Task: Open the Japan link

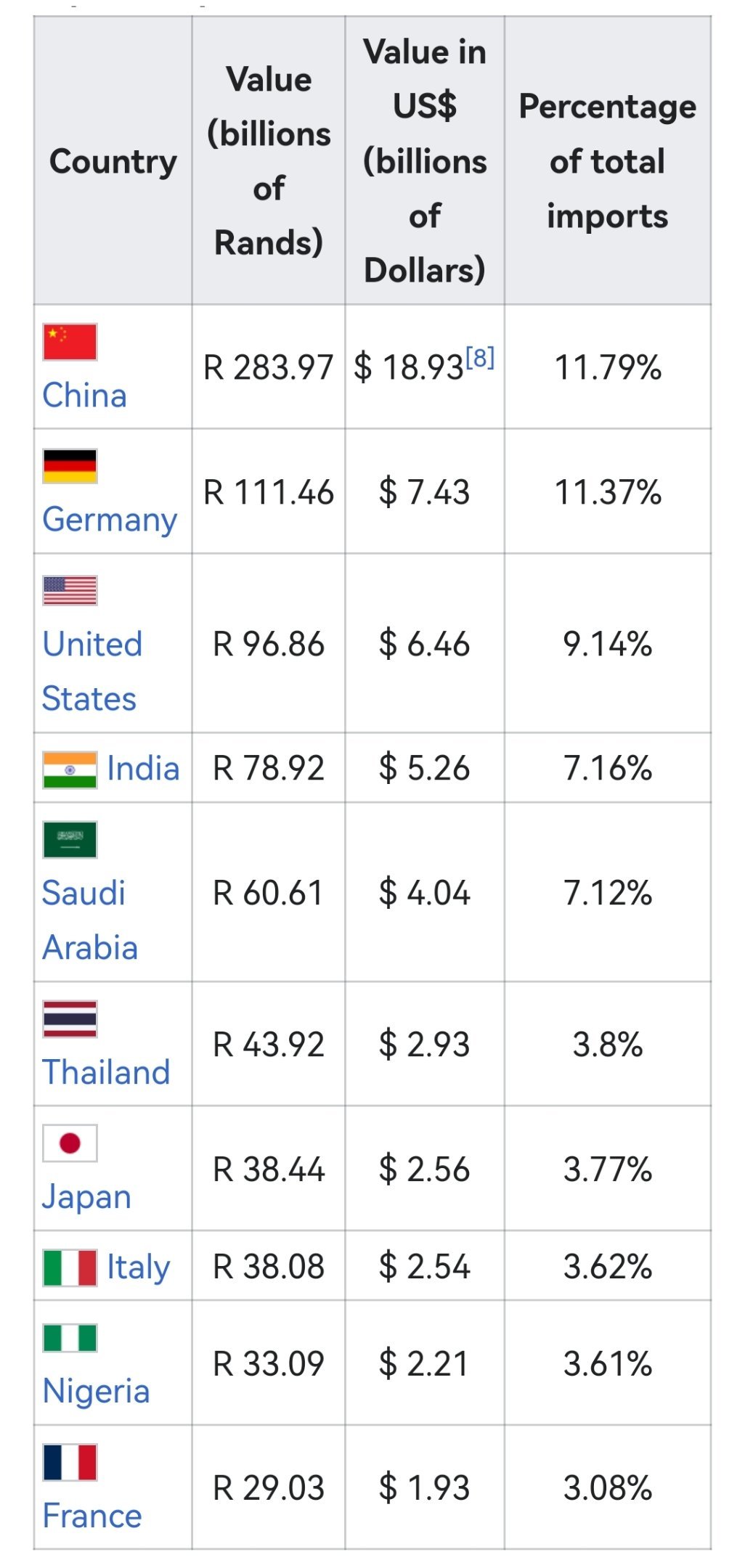Action: pyautogui.click(x=86, y=1197)
